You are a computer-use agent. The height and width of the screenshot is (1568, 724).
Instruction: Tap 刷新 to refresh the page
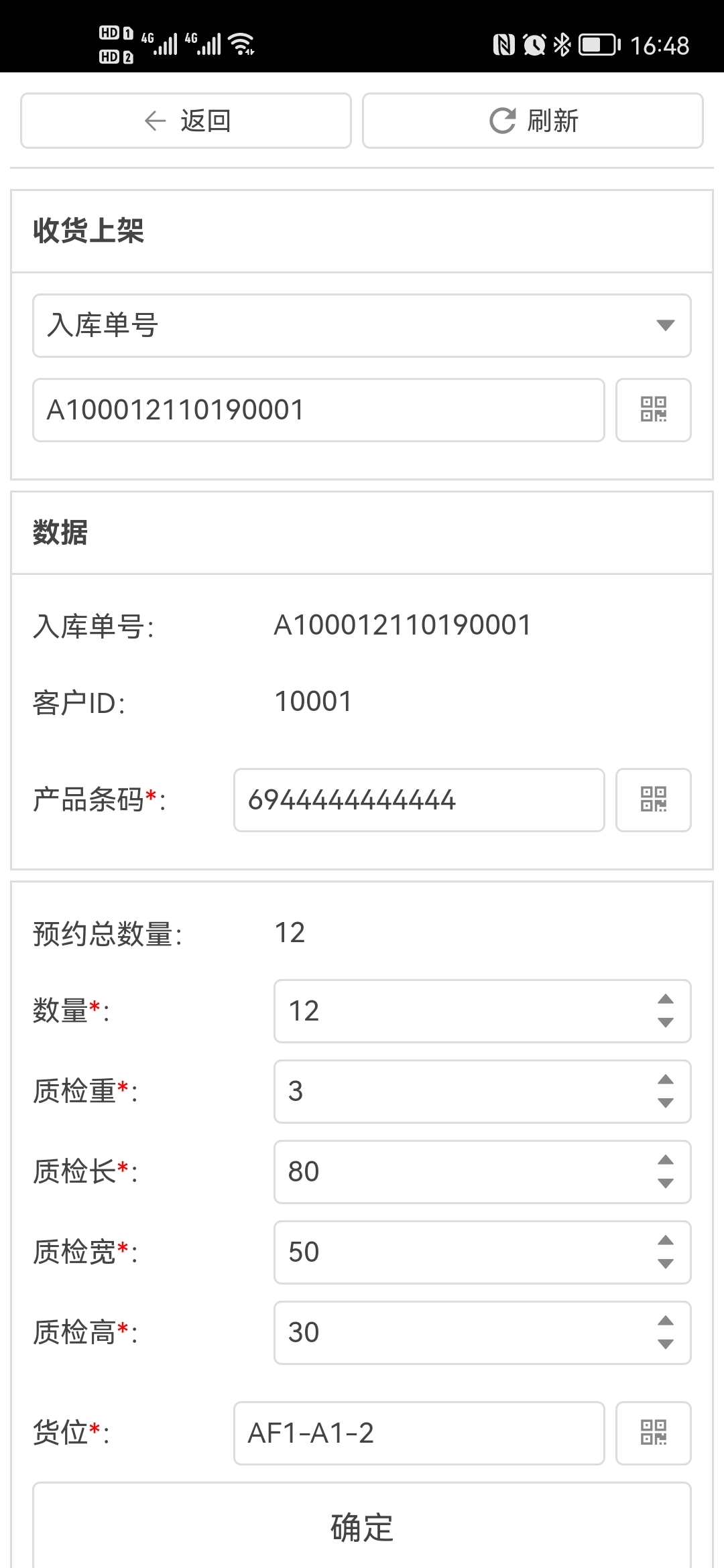point(533,121)
